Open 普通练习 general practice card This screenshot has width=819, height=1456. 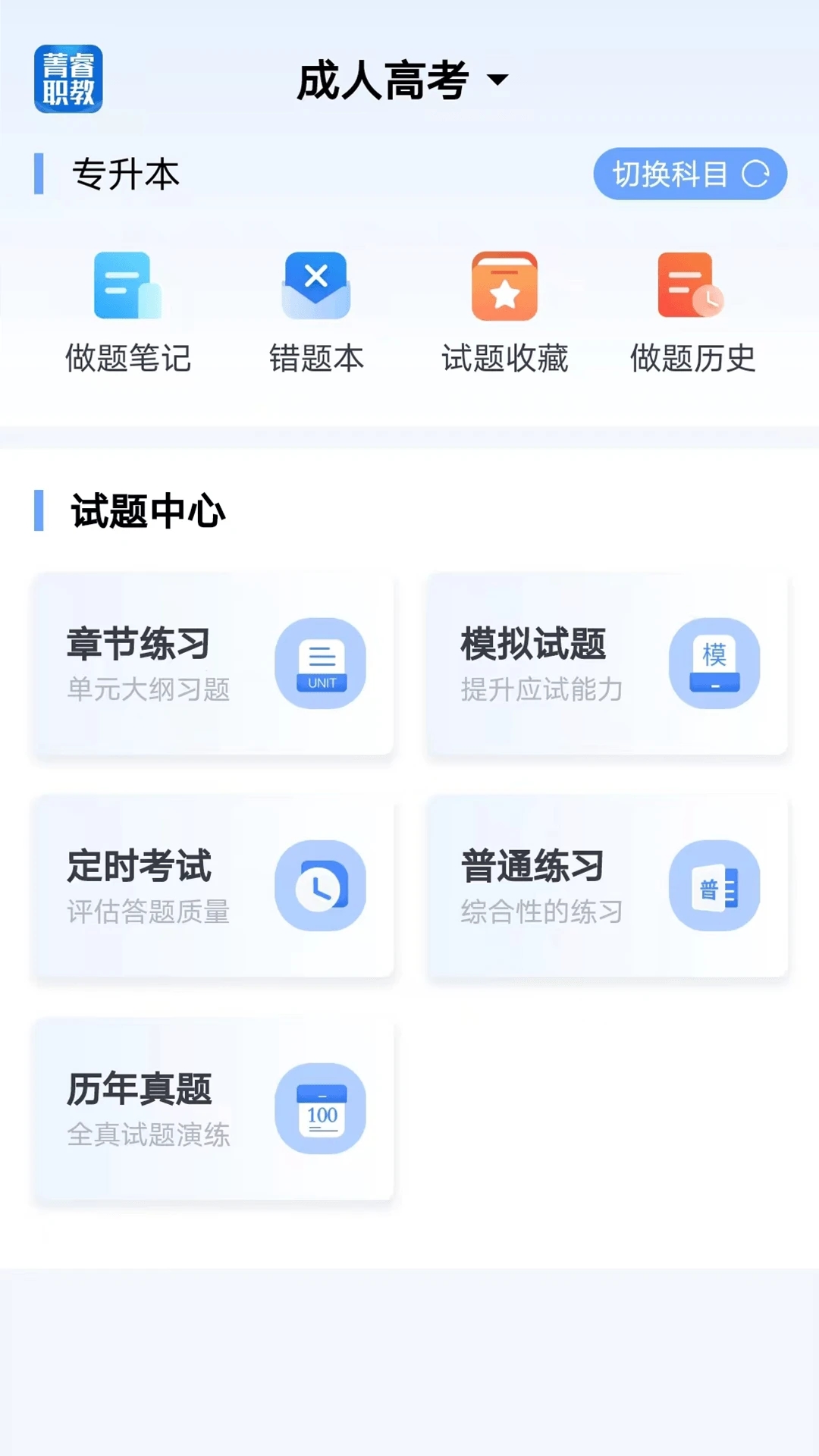607,889
